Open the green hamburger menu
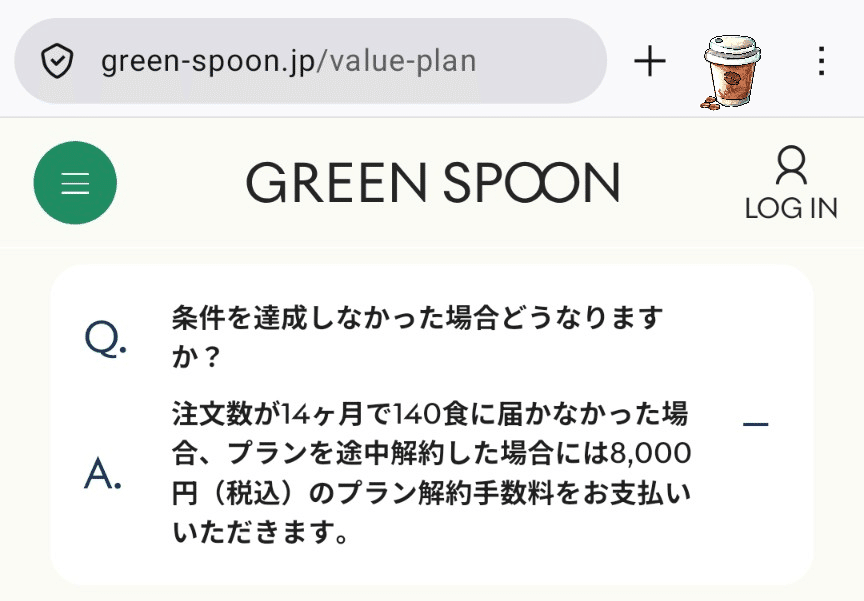Image resolution: width=864 pixels, height=601 pixels. 75,183
